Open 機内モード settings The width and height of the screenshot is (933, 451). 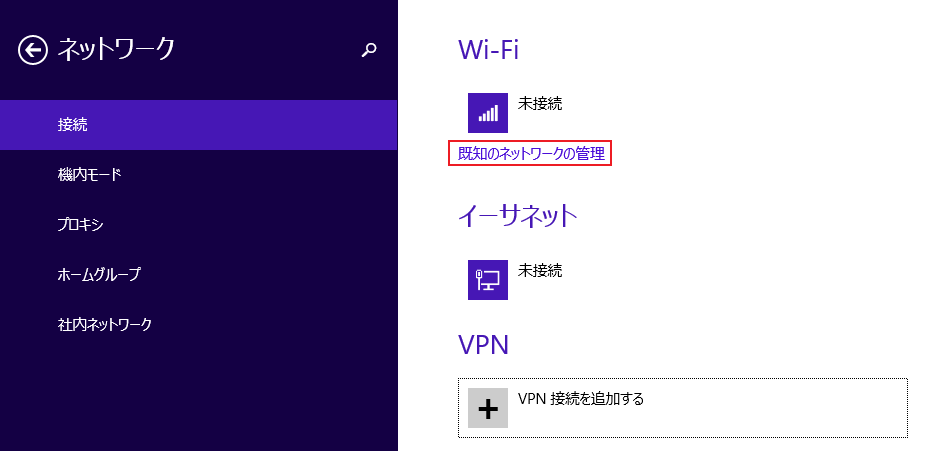(x=89, y=175)
